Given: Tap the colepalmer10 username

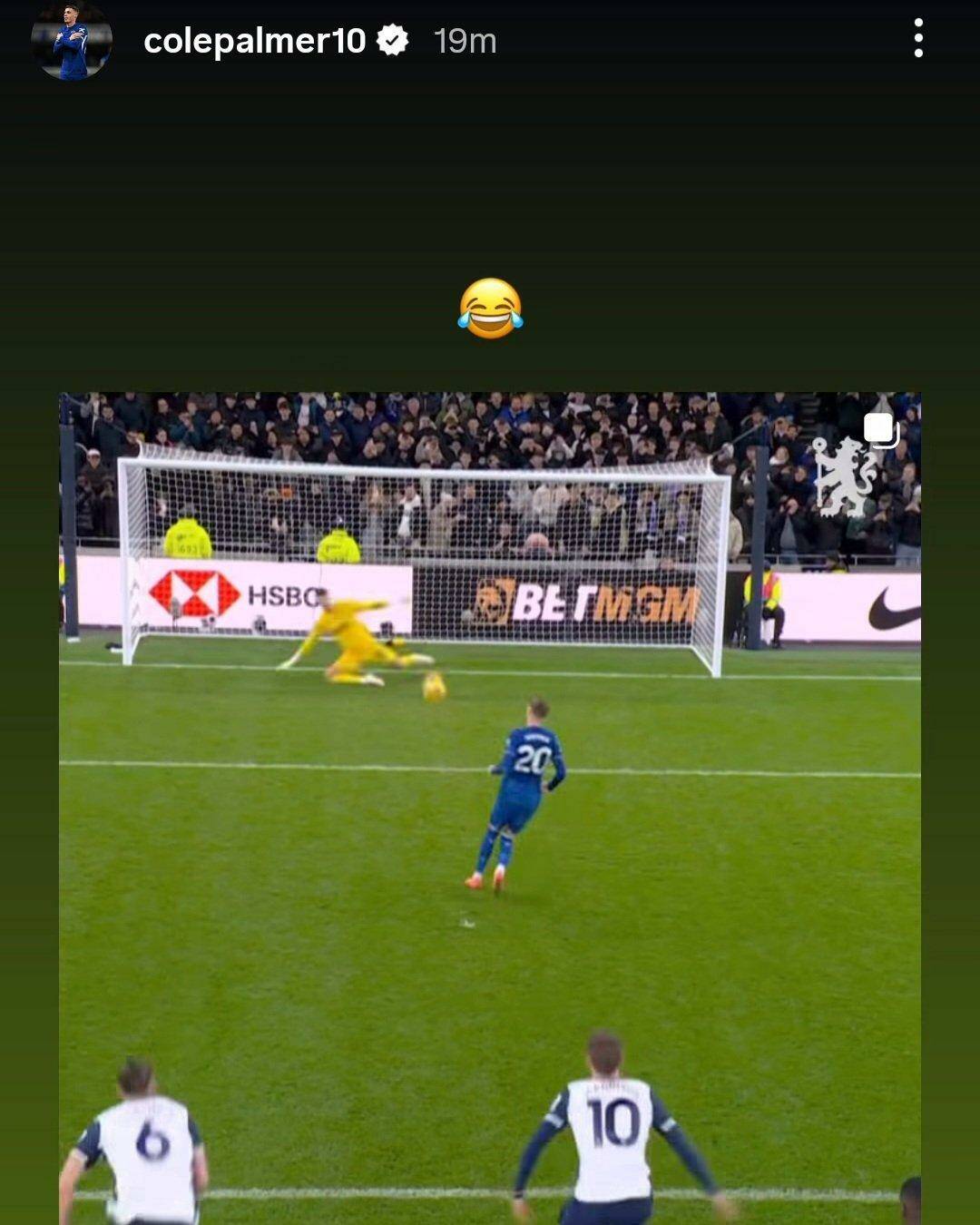Looking at the screenshot, I should (x=254, y=41).
